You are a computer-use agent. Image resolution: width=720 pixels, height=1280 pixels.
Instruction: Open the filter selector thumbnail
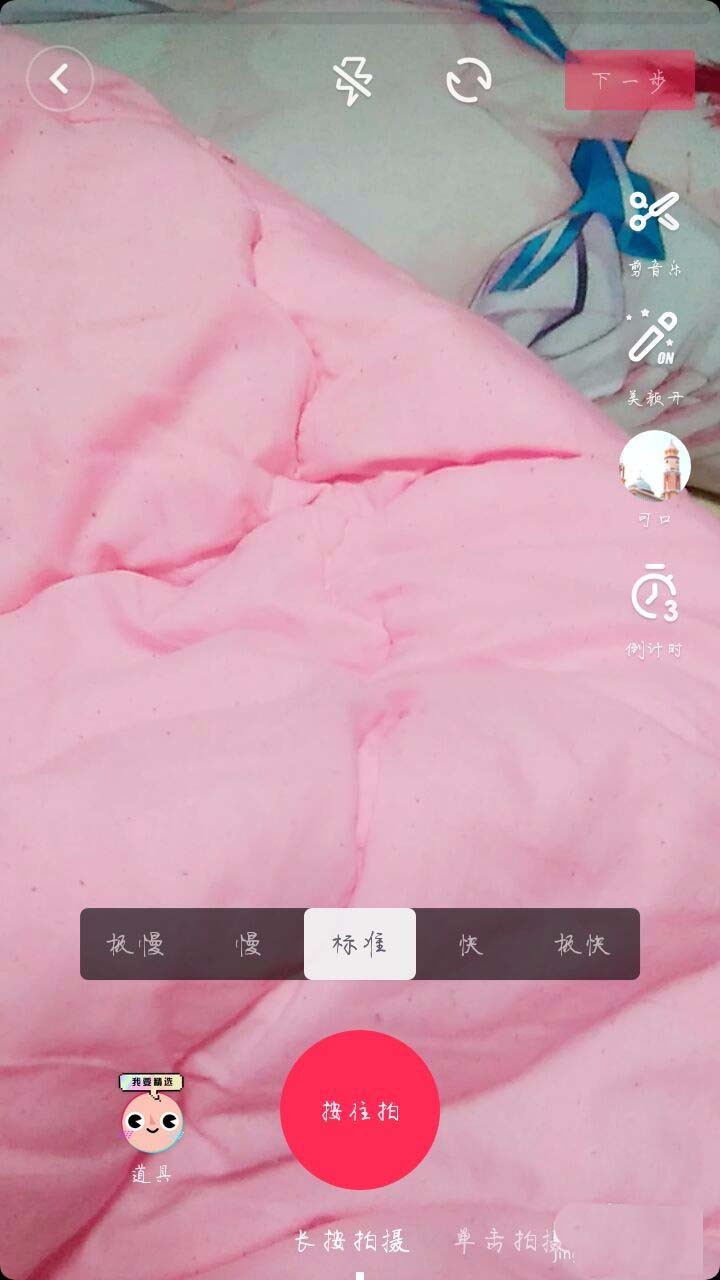[655, 465]
